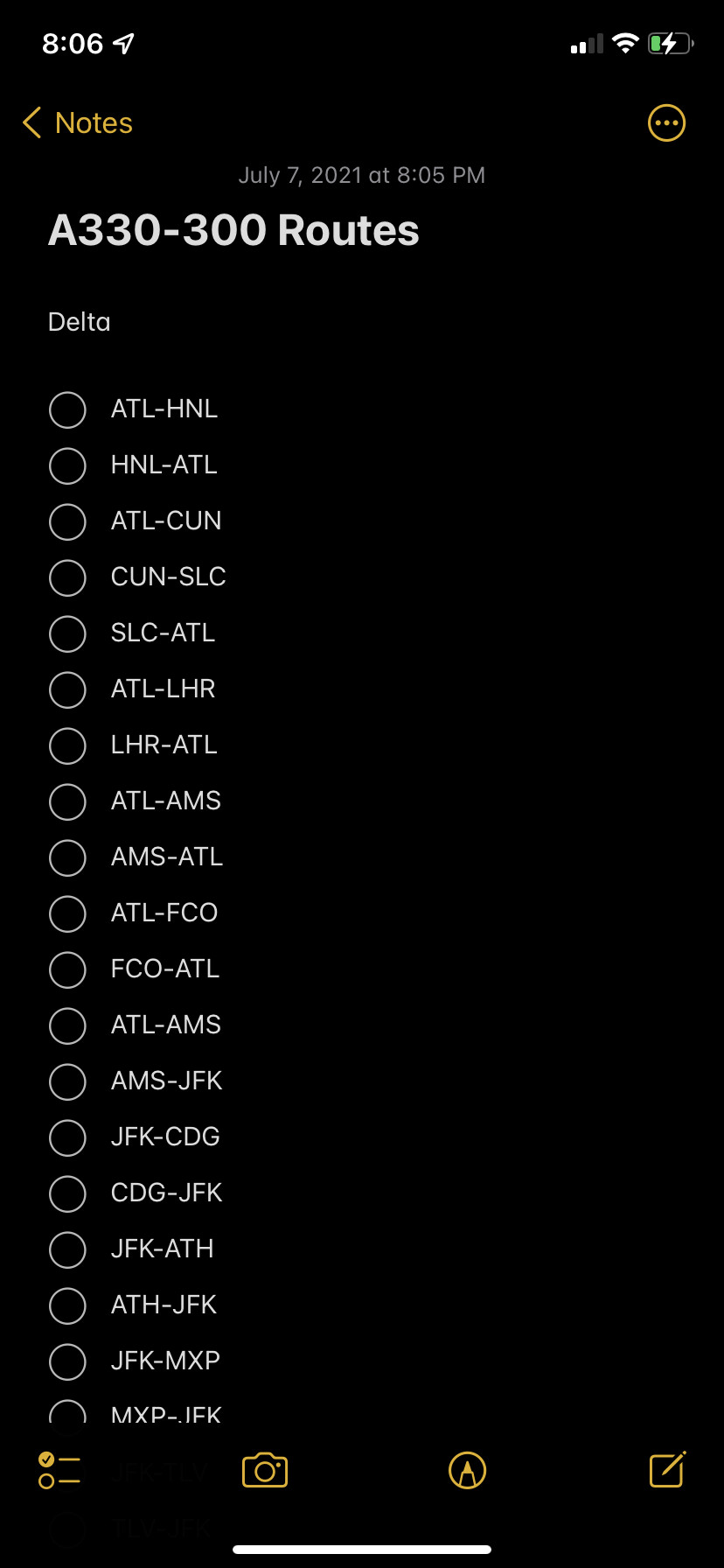Image resolution: width=724 pixels, height=1568 pixels.
Task: Mark FCO-ATL as completed
Action: 67,969
